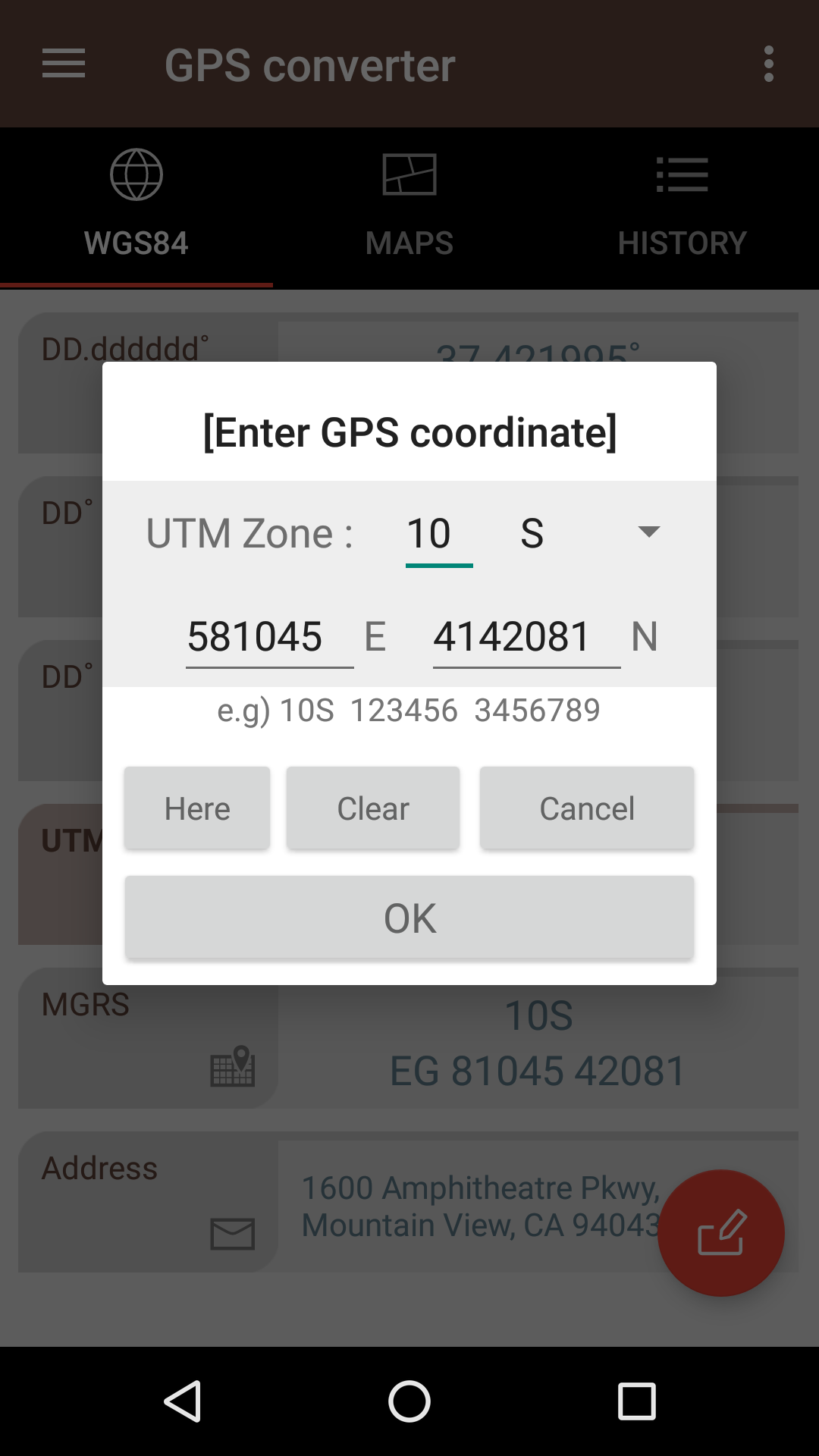This screenshot has width=819, height=1456.
Task: Select the globe icon above WGS84
Action: (x=138, y=174)
